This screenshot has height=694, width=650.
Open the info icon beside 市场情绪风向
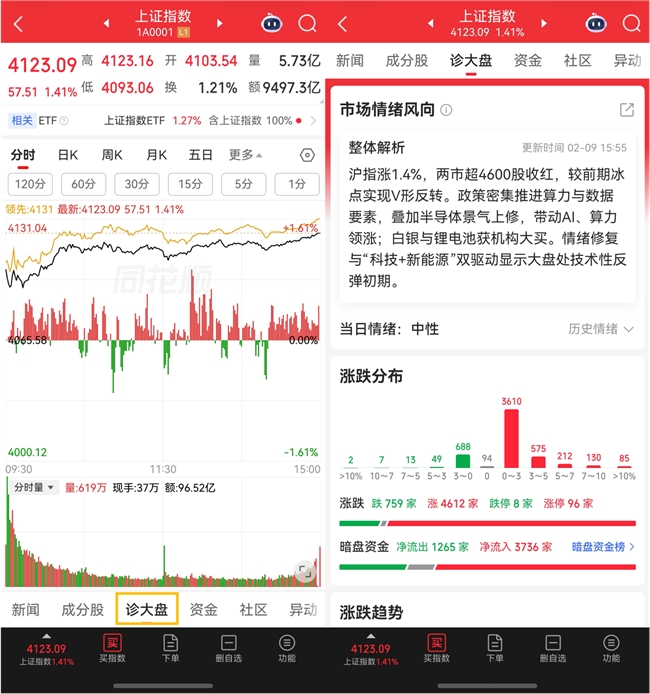(x=446, y=110)
